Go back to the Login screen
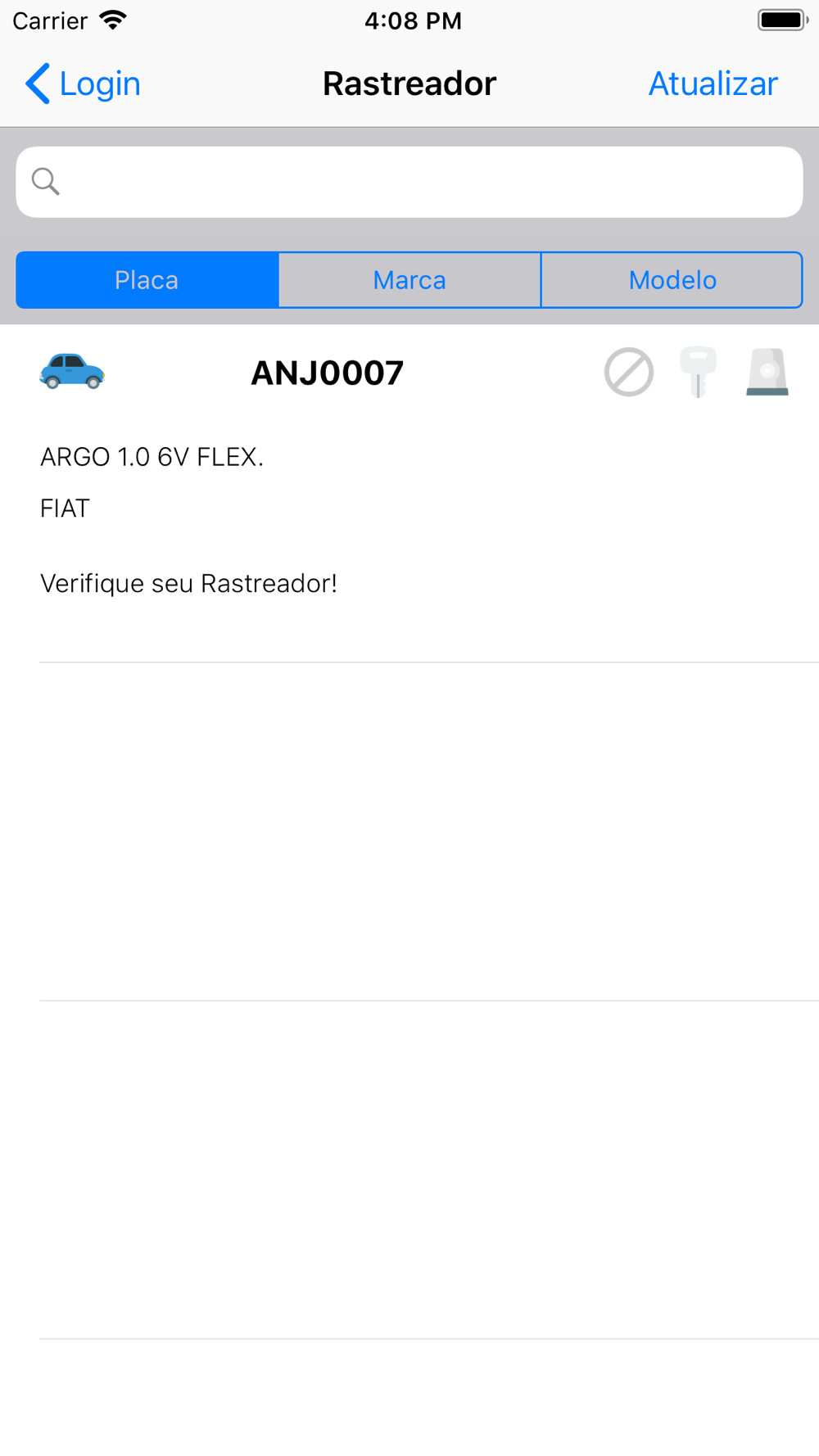This screenshot has height=1456, width=819. pyautogui.click(x=83, y=84)
